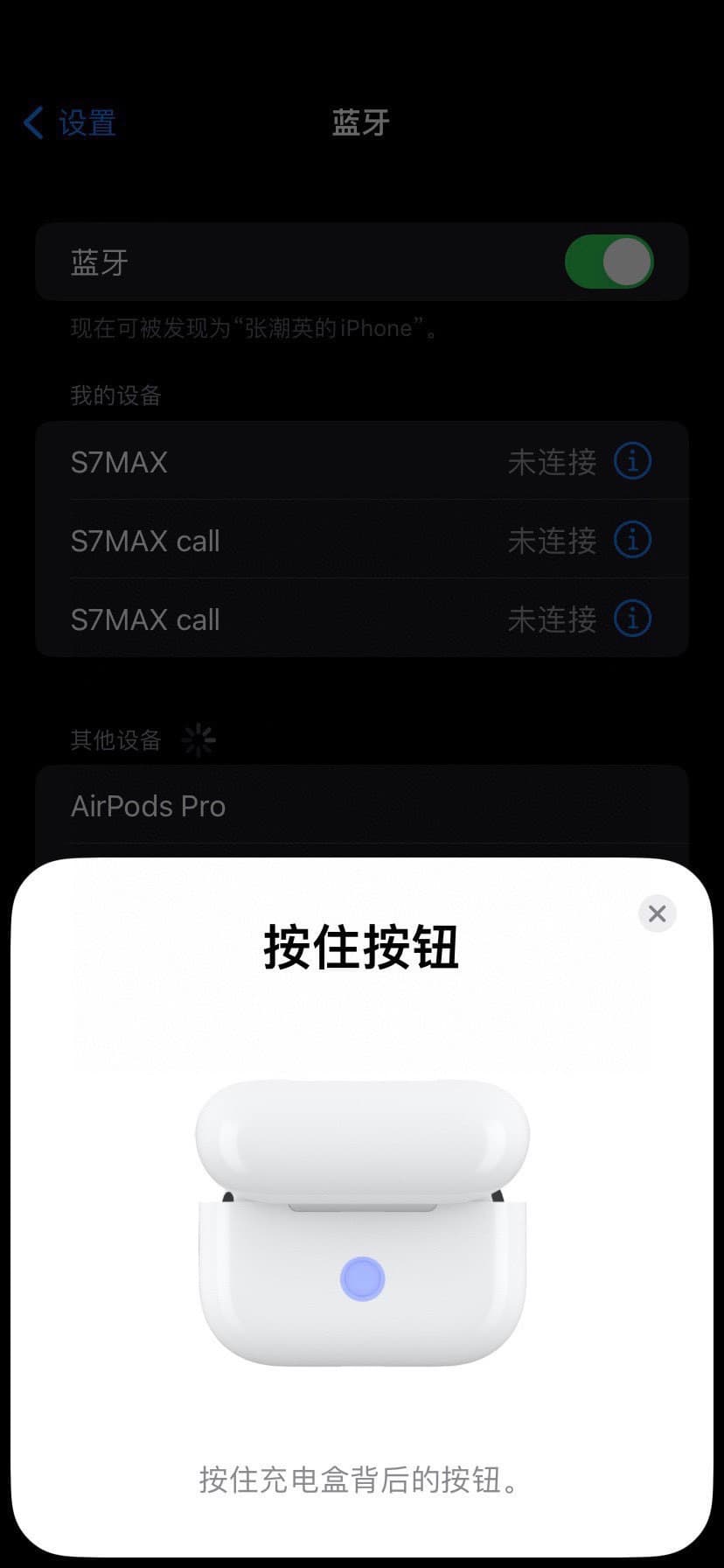The width and height of the screenshot is (724, 1568).
Task: Tap 未连接 next to S7MAX call
Action: click(552, 540)
